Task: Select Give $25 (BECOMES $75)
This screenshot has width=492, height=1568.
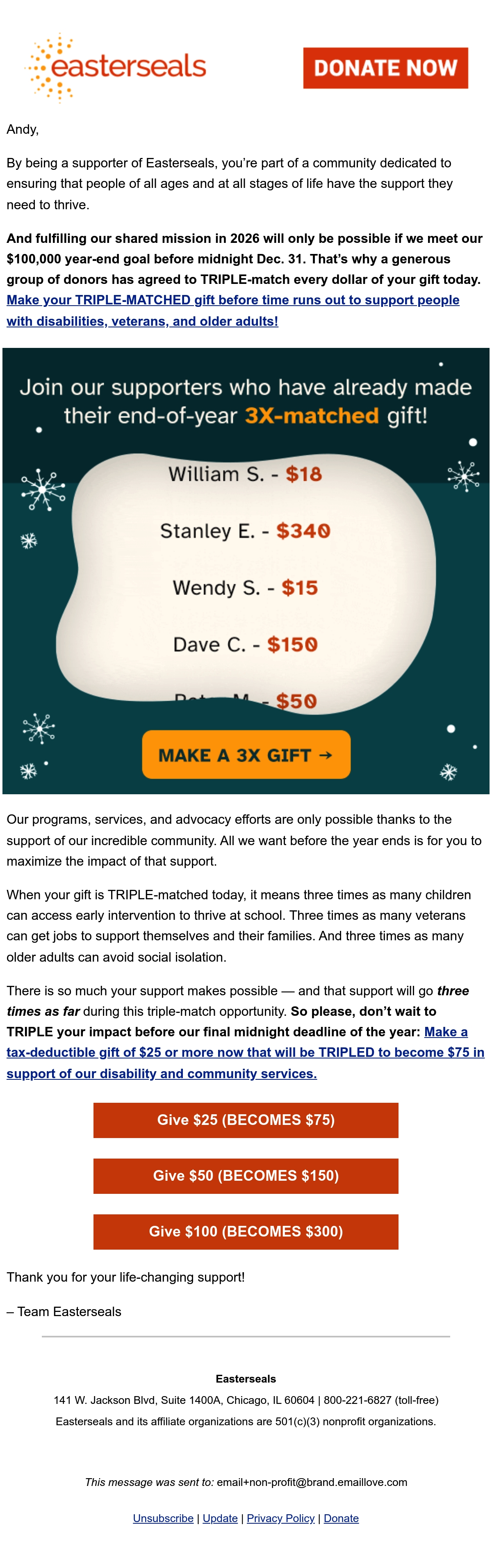Action: (246, 1120)
